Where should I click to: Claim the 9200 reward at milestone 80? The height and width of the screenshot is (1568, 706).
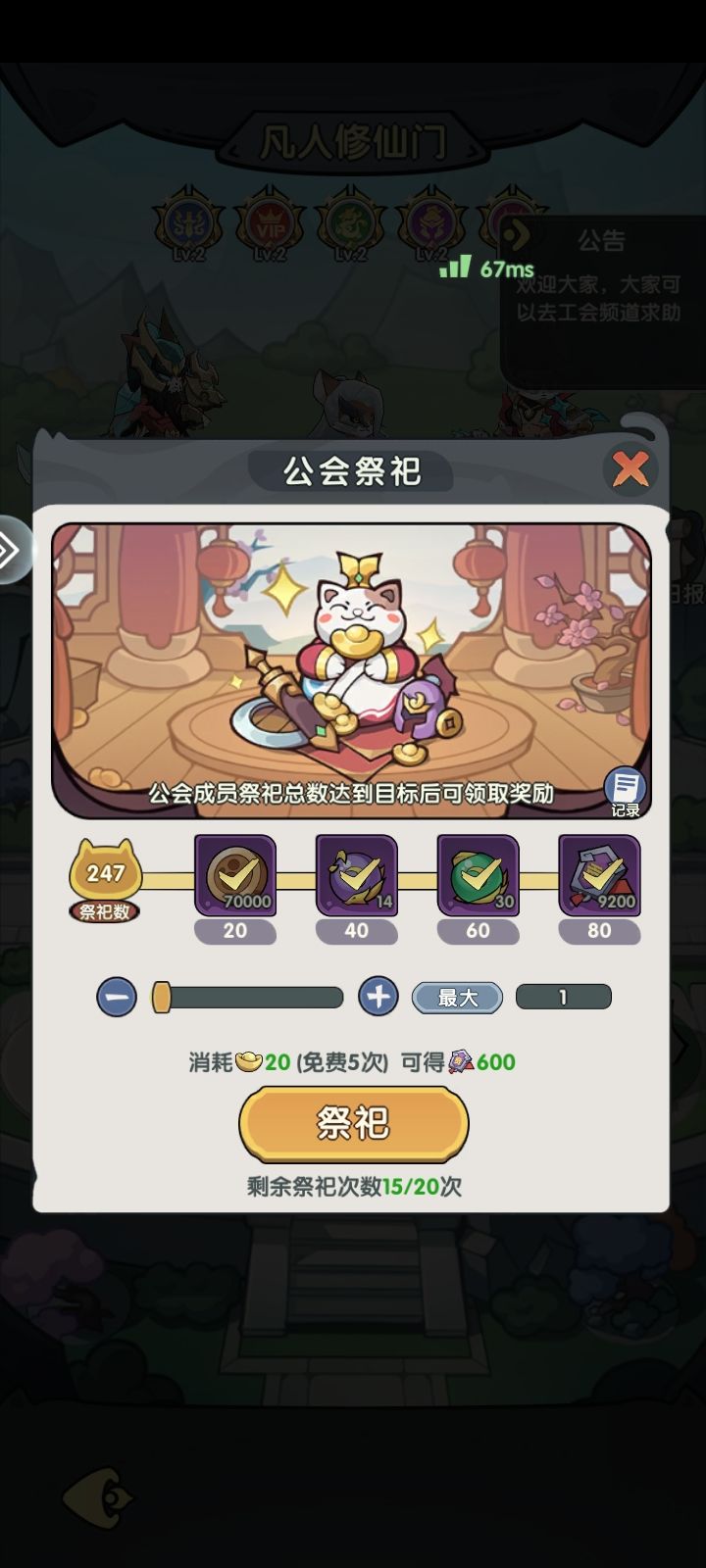(x=600, y=877)
